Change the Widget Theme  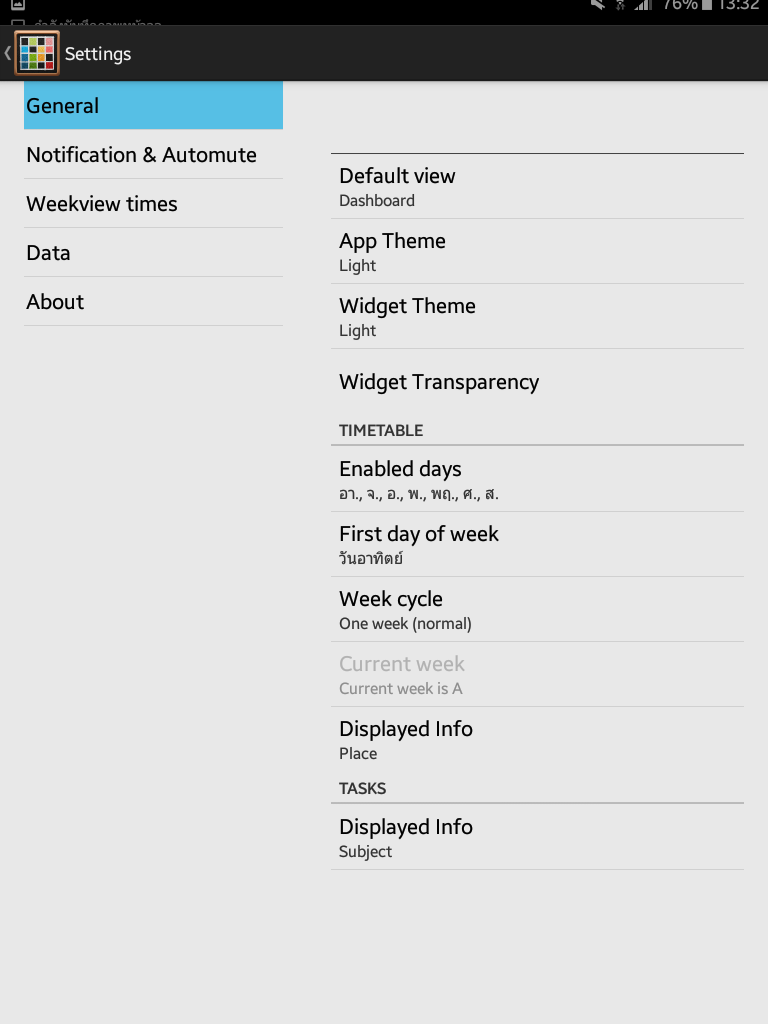pyautogui.click(x=537, y=317)
